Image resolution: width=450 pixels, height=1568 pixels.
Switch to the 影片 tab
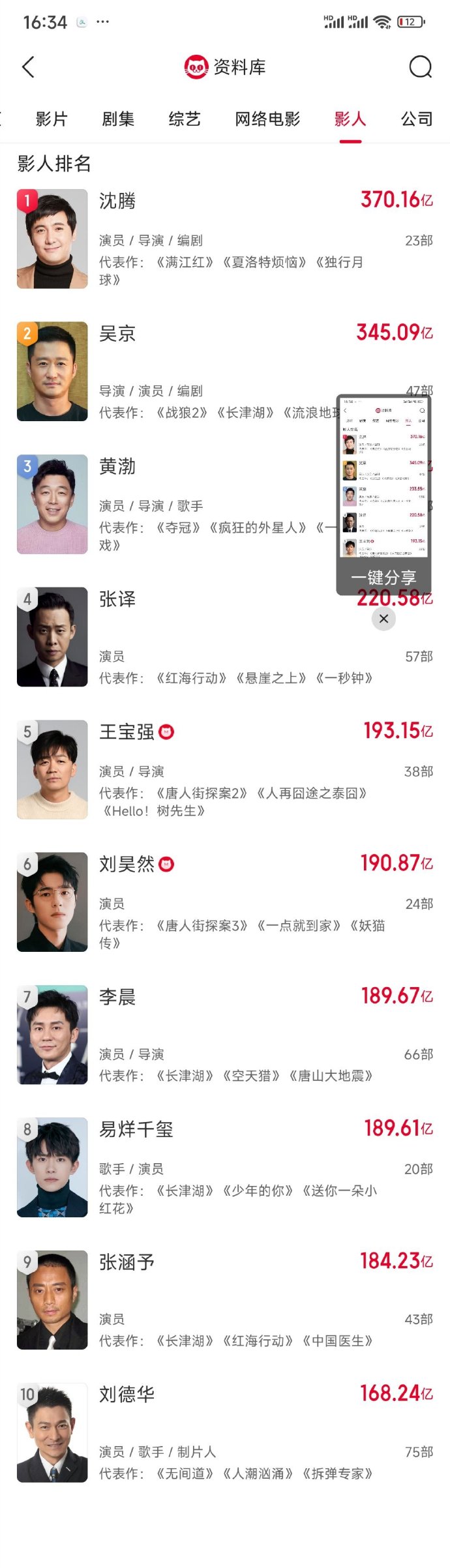point(52,119)
